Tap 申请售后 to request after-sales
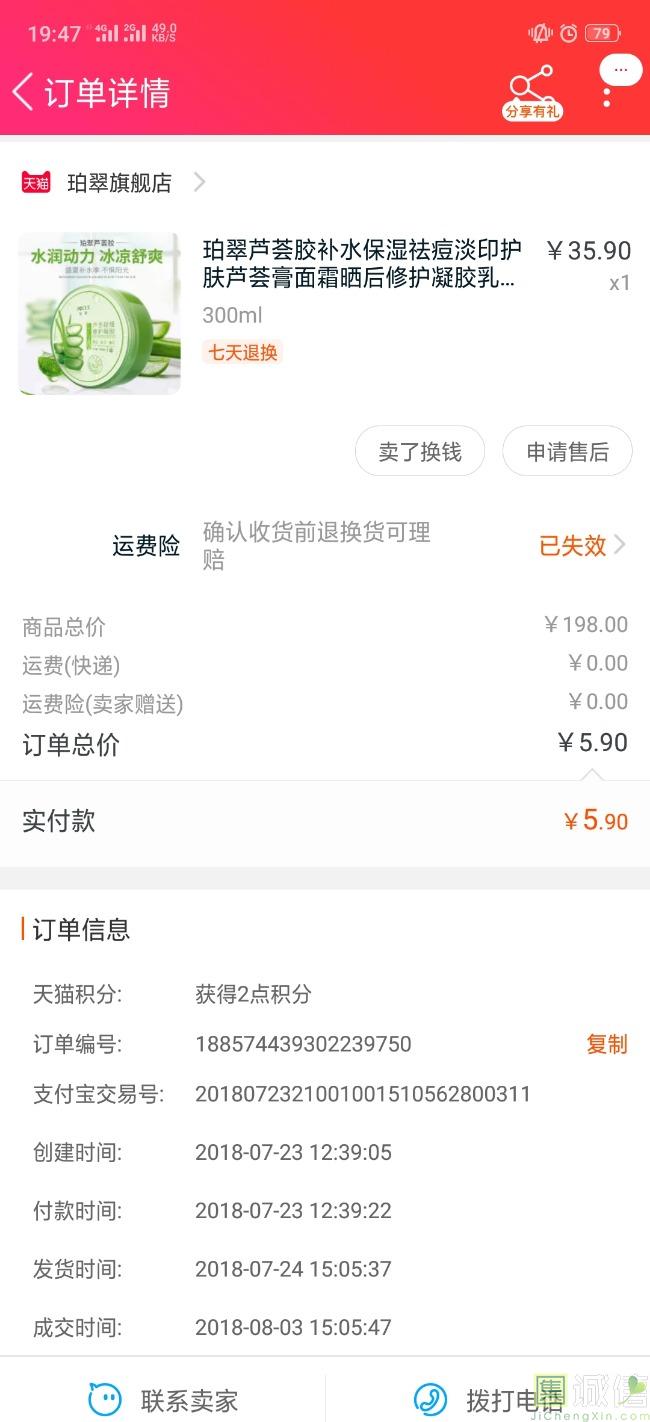Image resolution: width=650 pixels, height=1422 pixels. click(567, 452)
